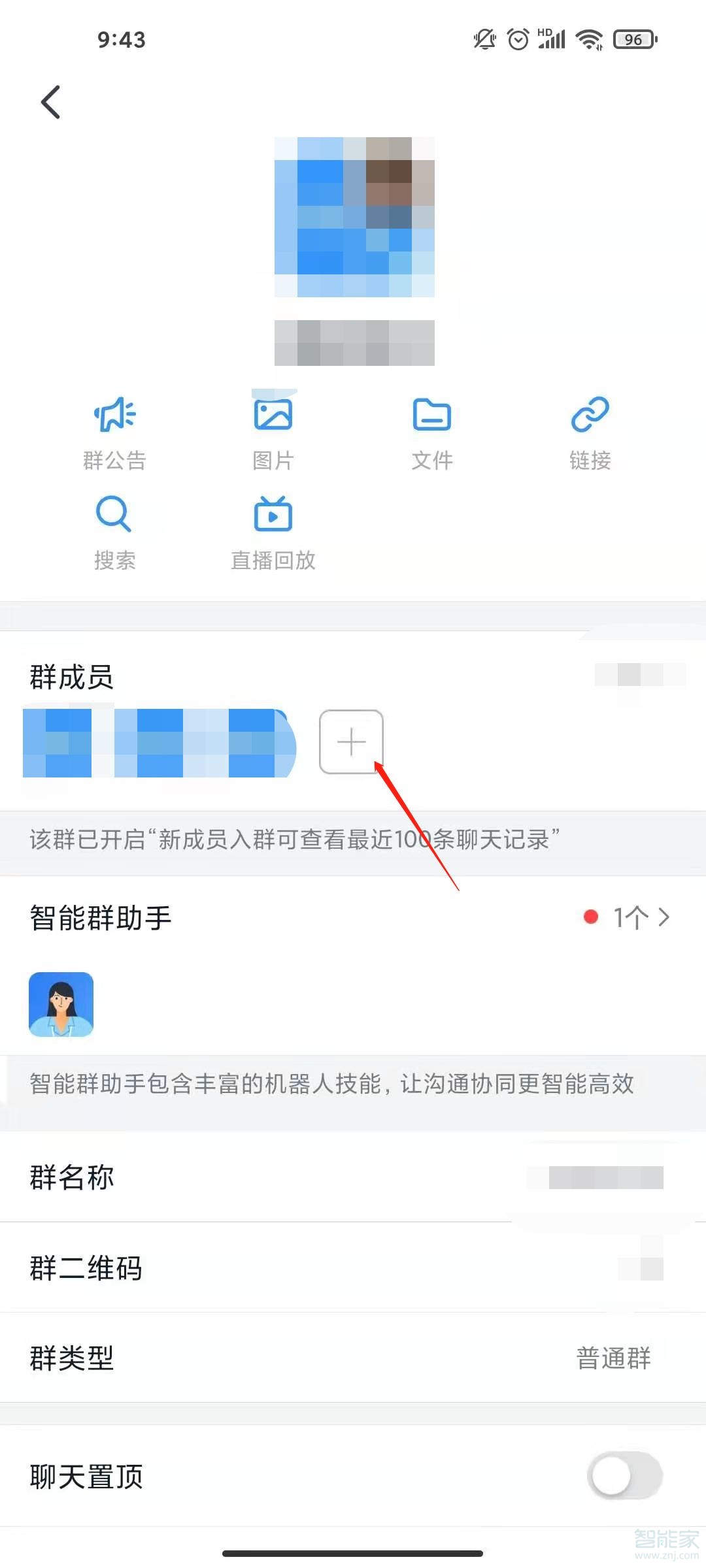The width and height of the screenshot is (706, 1568).
Task: Tap the group avatar at top
Action: click(354, 217)
